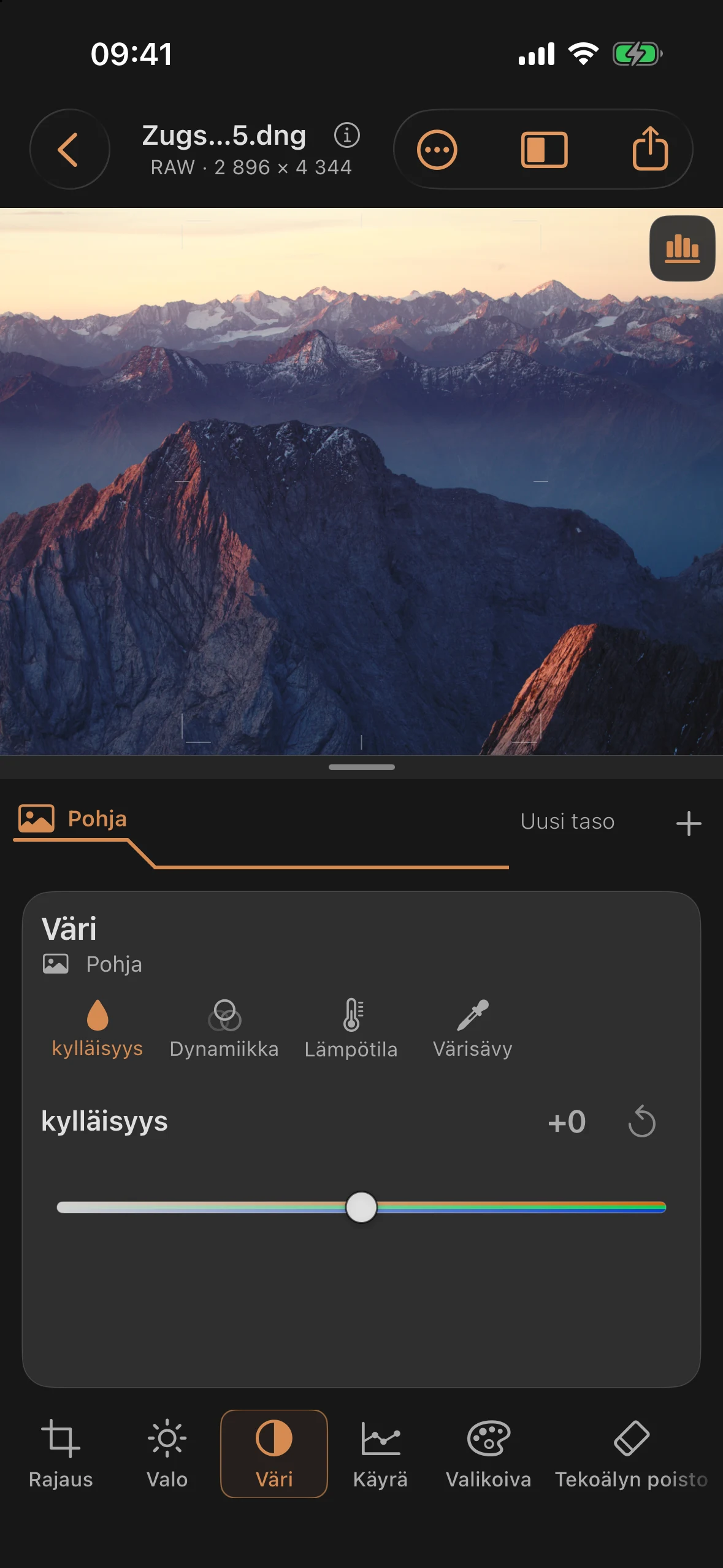Add a new layer with the plus
The width and height of the screenshot is (723, 1568).
689,823
